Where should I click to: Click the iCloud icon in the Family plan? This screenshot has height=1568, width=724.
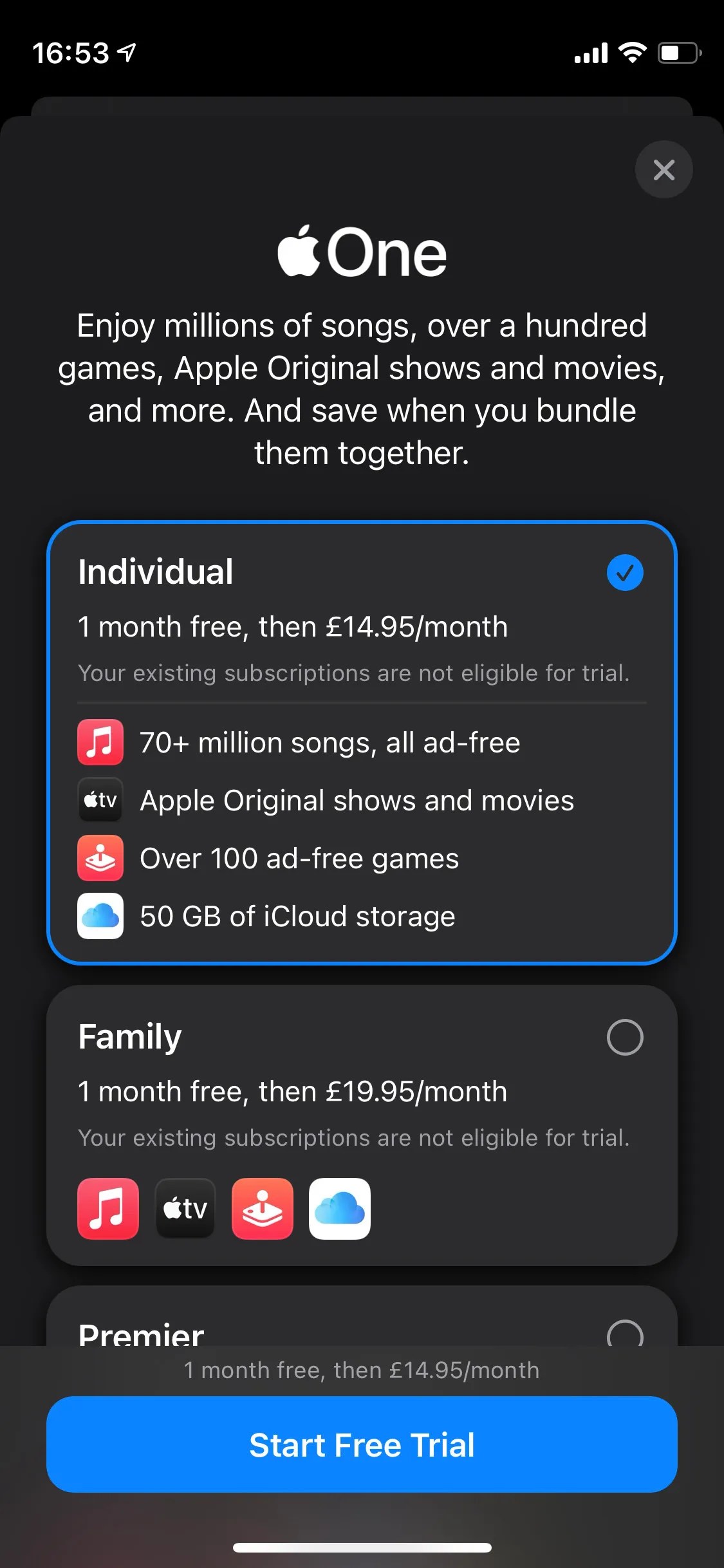pyautogui.click(x=340, y=1208)
